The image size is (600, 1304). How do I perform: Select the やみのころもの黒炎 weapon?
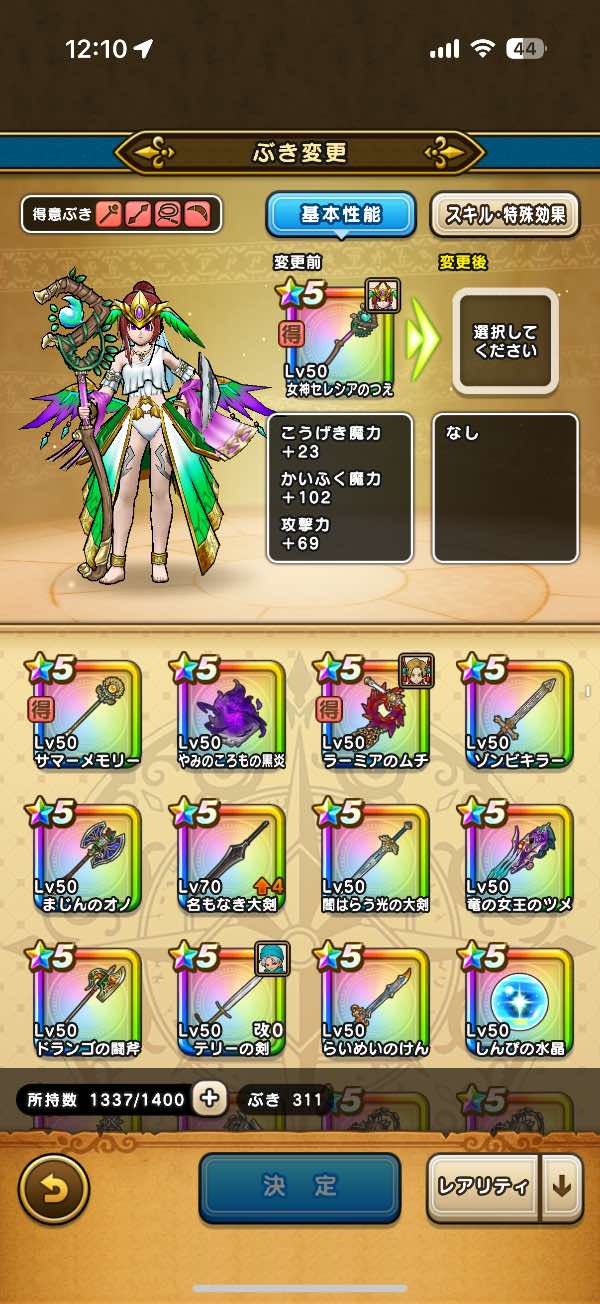tap(230, 713)
